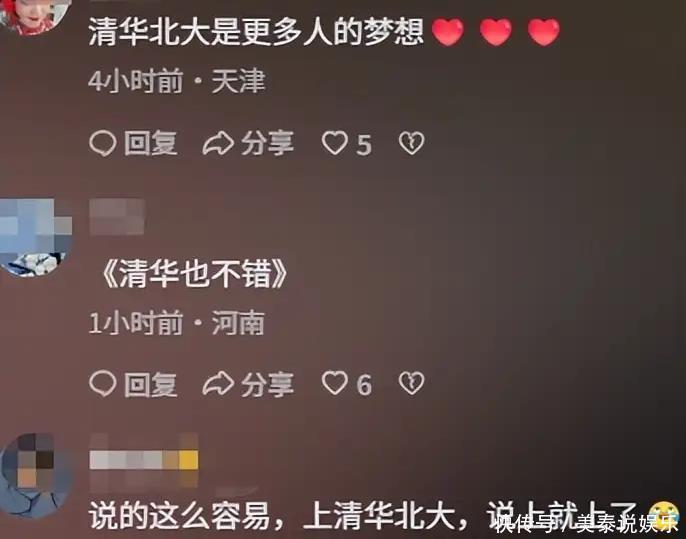Reply to the 《清华也不错》 comment

point(133,384)
